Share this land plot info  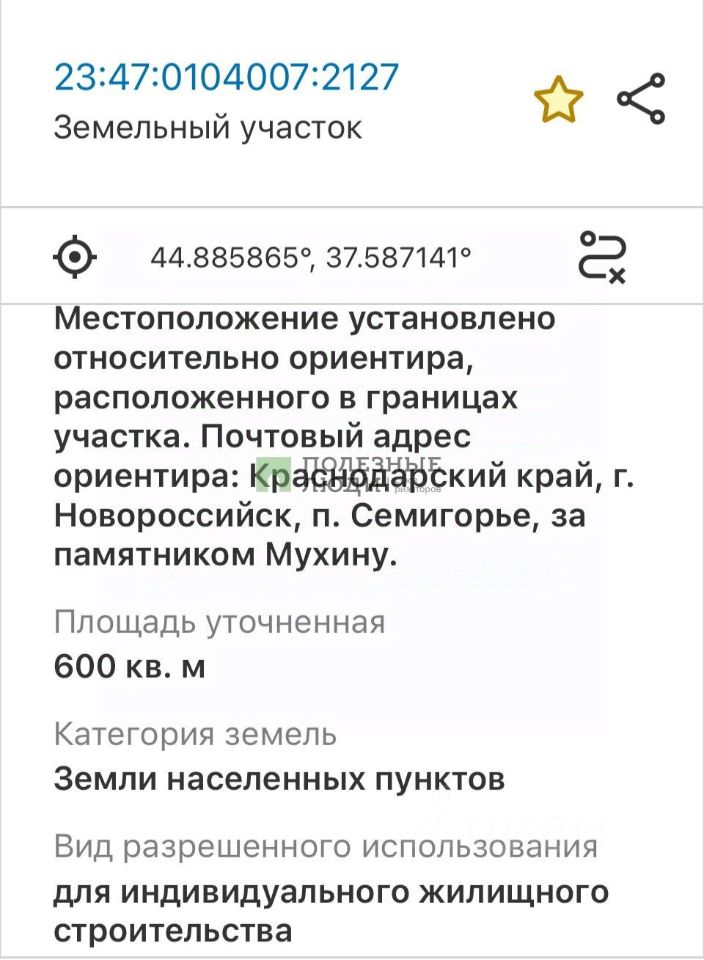(x=641, y=99)
